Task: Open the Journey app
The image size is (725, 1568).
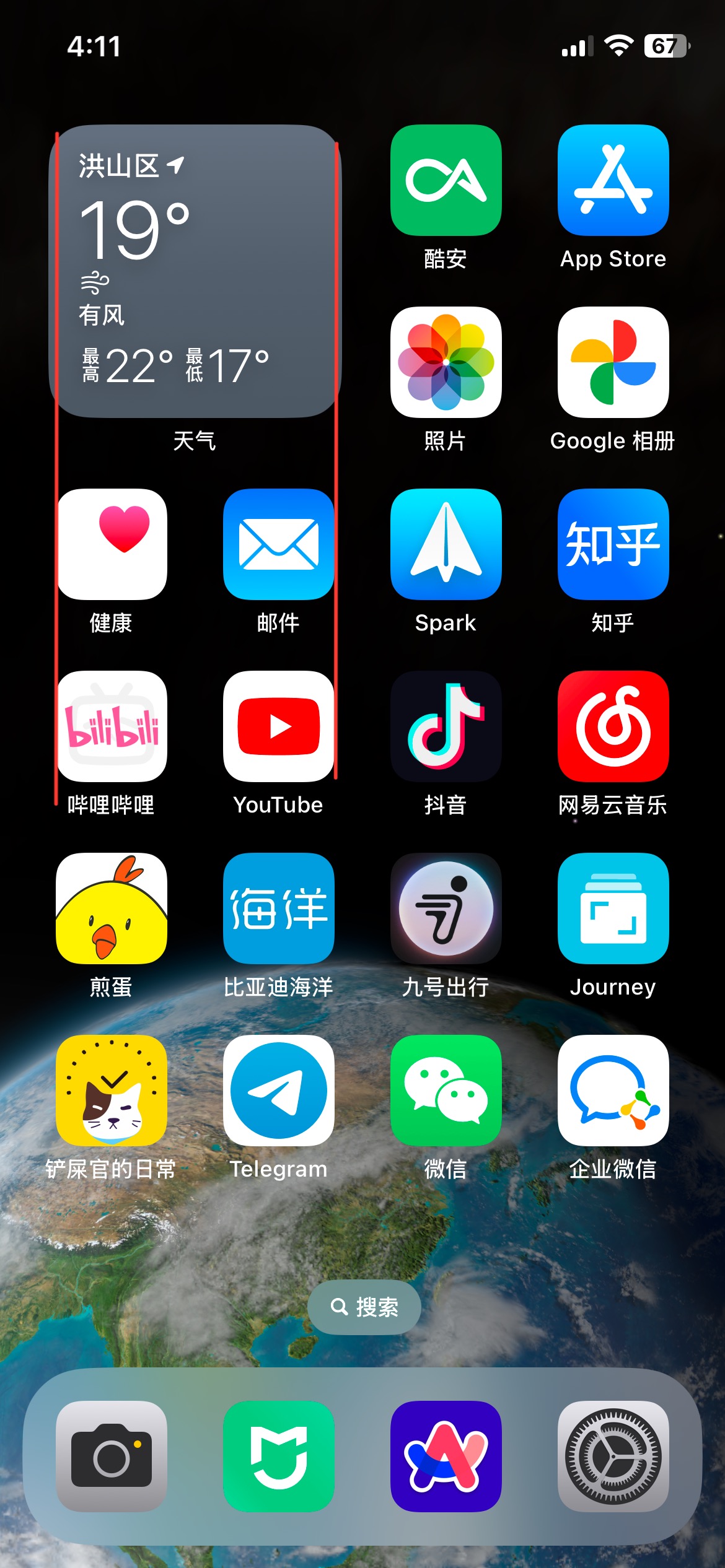Action: [x=613, y=908]
